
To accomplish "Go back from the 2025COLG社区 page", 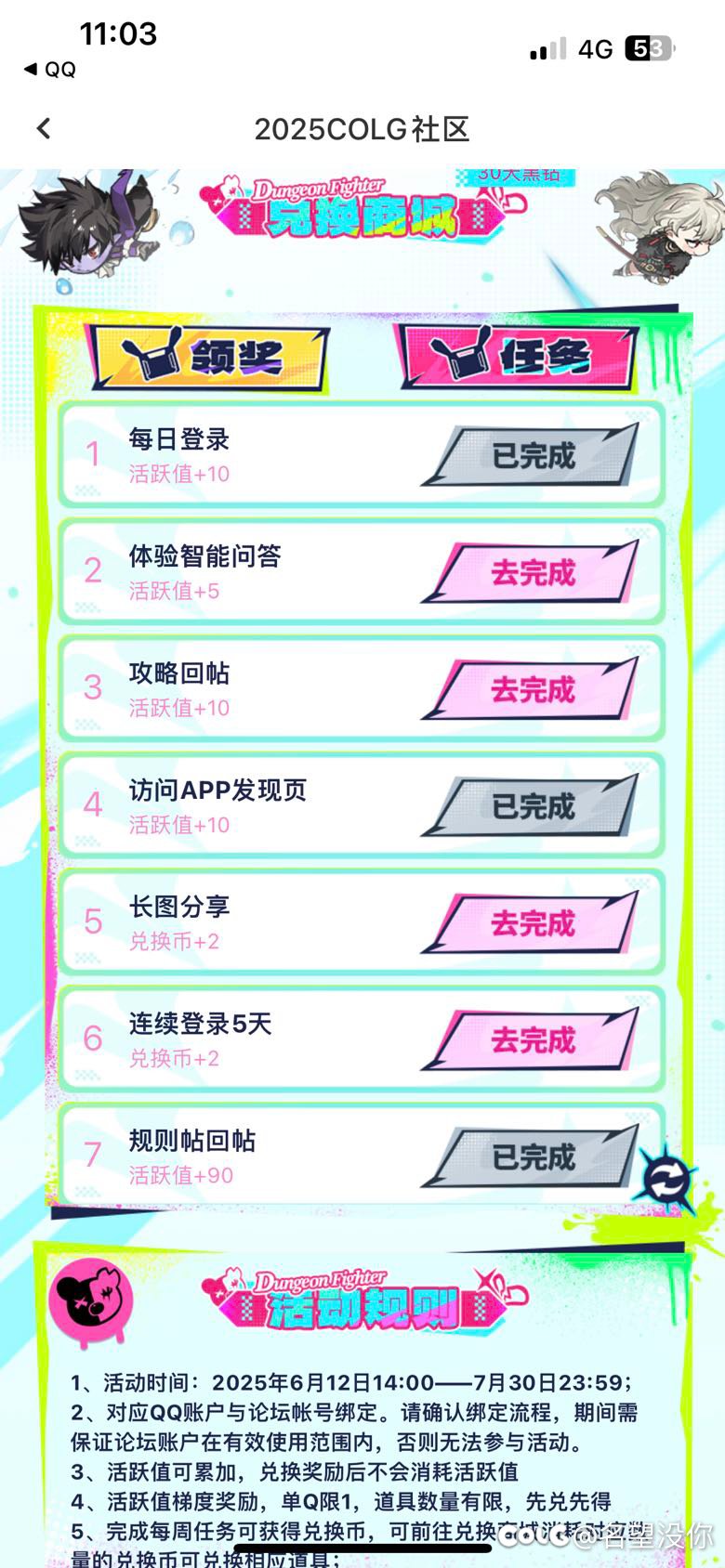I will coord(44,129).
